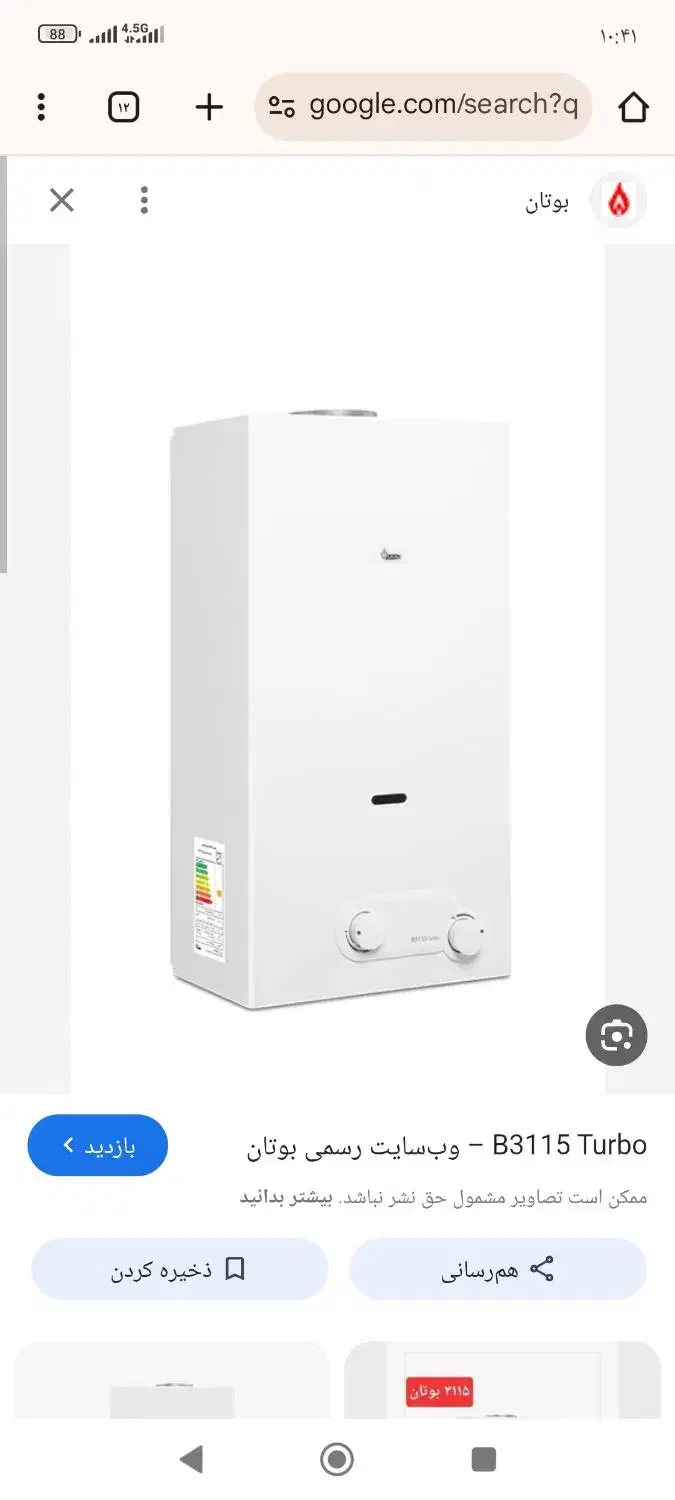Go to the browser home page
Screen dimensions: 675x1500
633,107
